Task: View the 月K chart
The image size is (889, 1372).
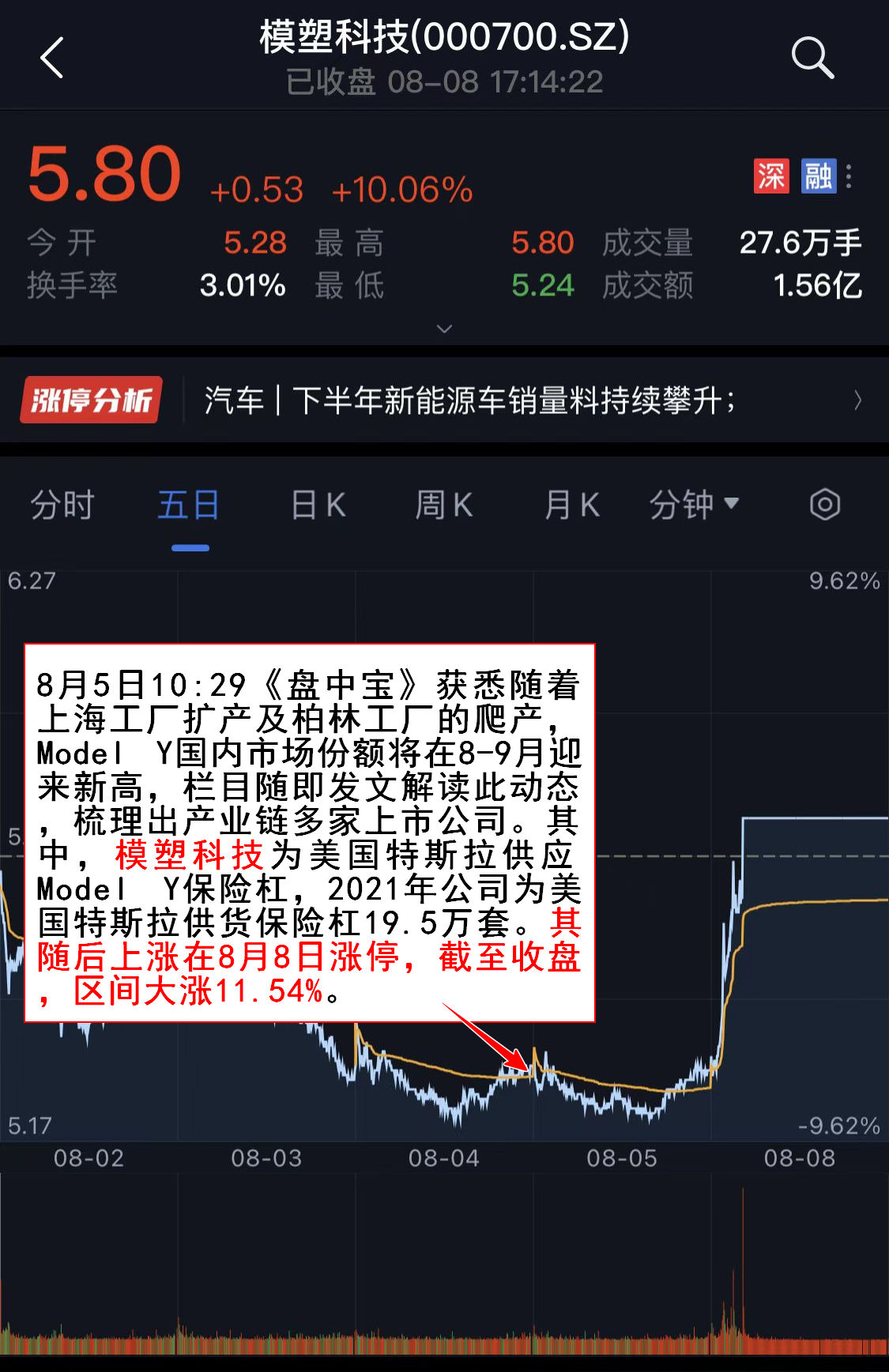Action: click(572, 505)
